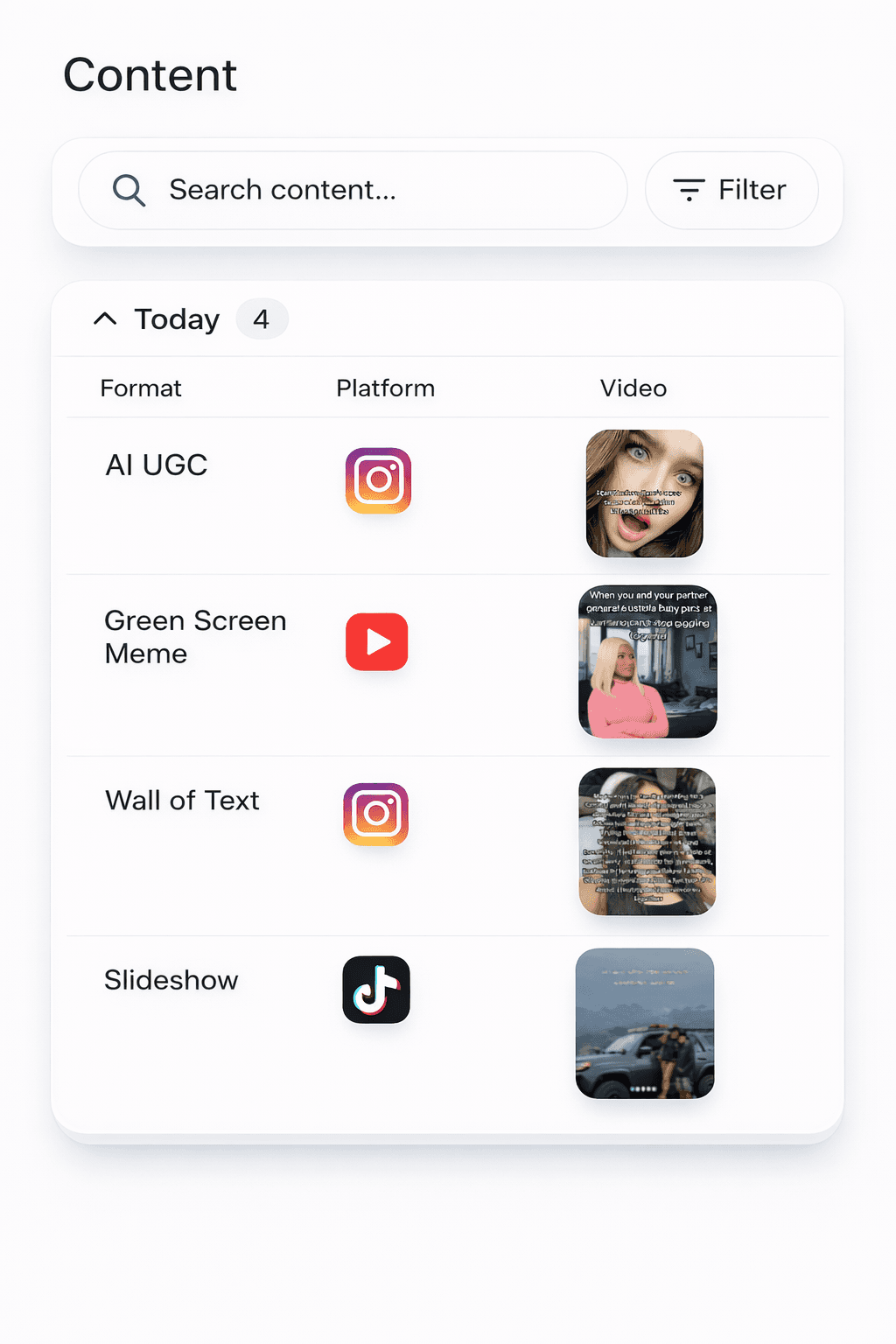Click inside the search content field
896x1344 pixels.
[350, 190]
